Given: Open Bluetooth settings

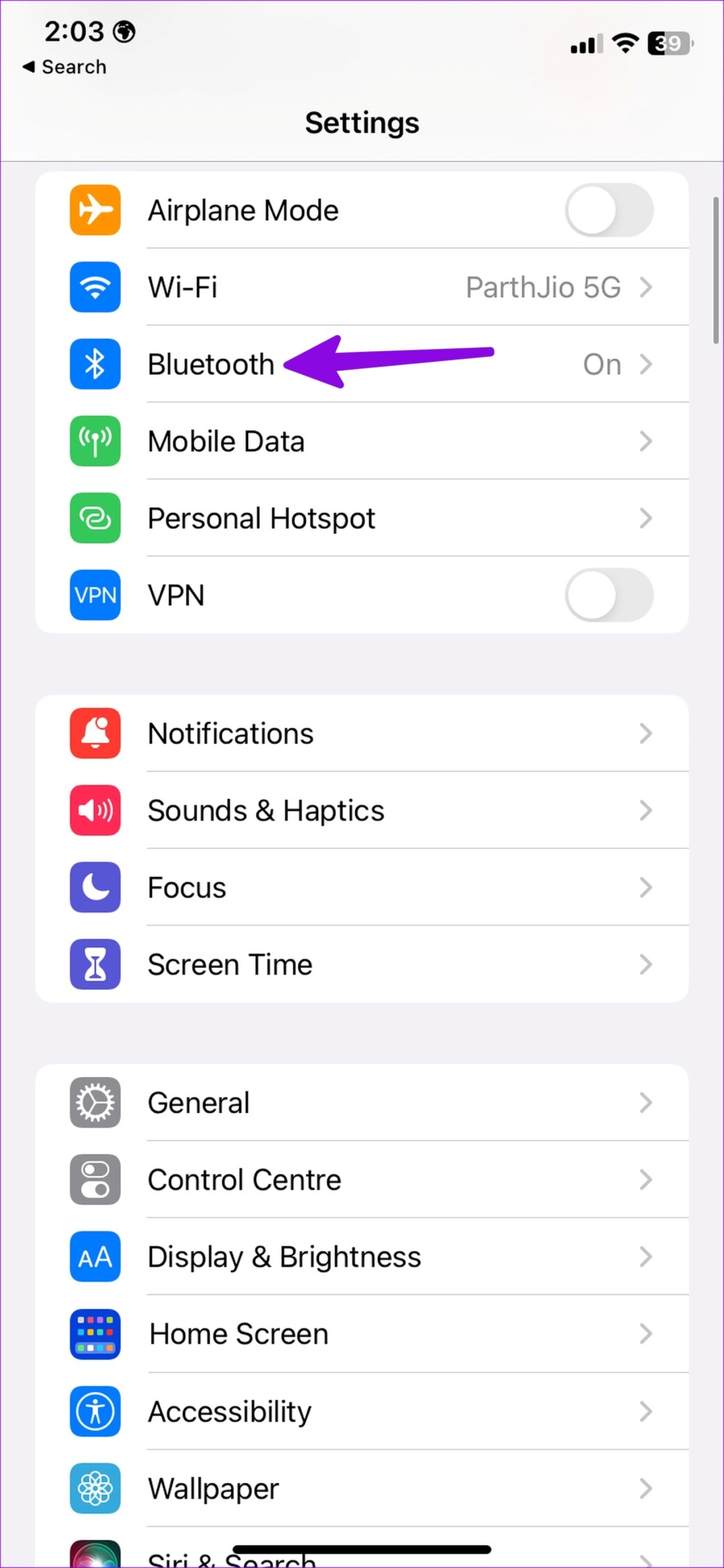Looking at the screenshot, I should click(362, 364).
